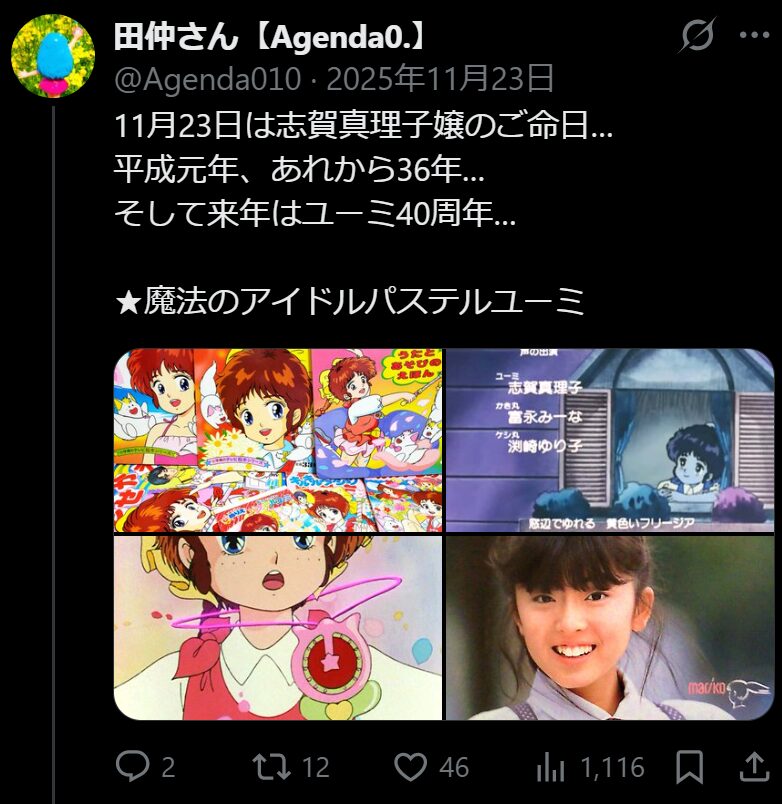Like this post with 46 likes
782x804 pixels.
point(410,767)
